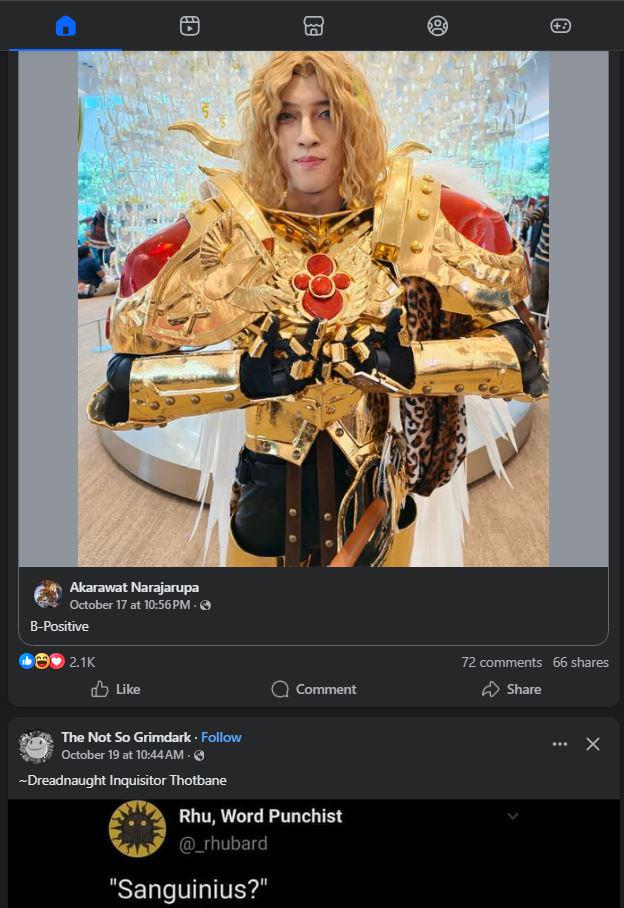Follow The Not So Grimdark
This screenshot has width=624, height=908.
pyautogui.click(x=221, y=737)
